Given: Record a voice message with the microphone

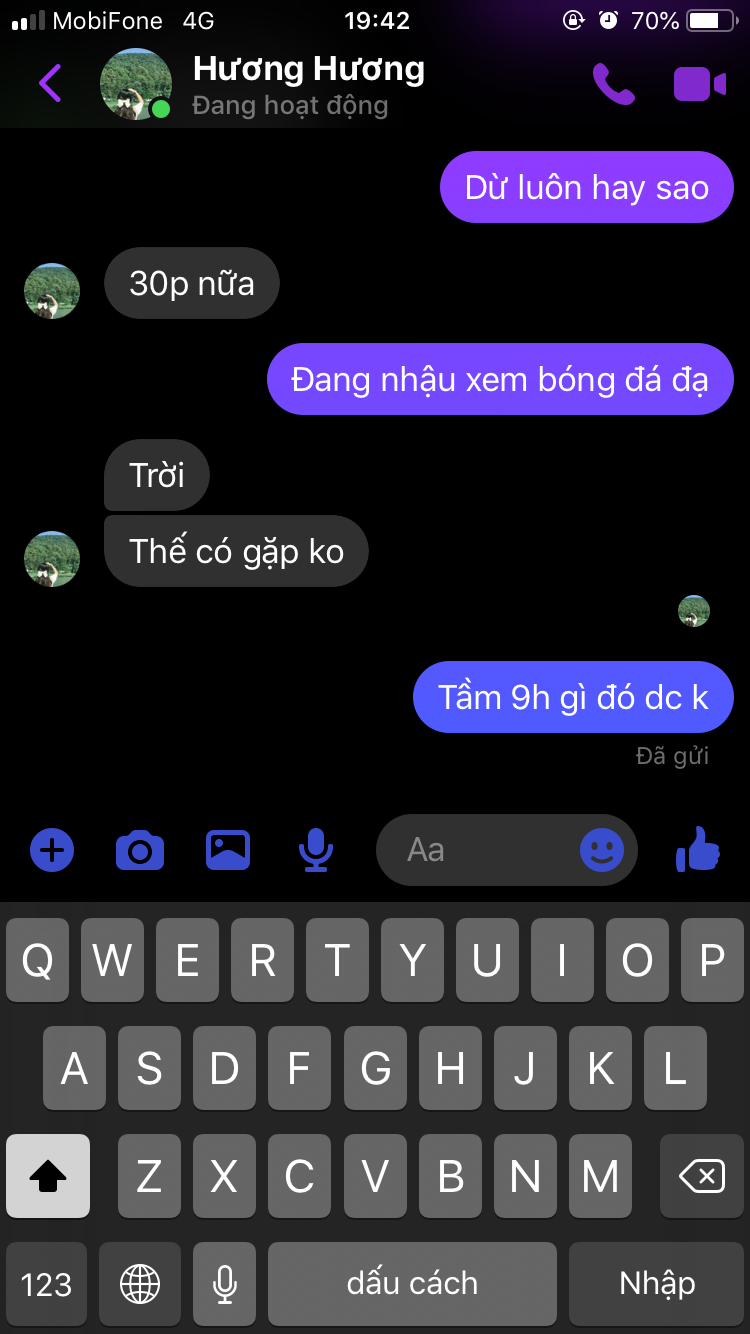Looking at the screenshot, I should pos(316,851).
